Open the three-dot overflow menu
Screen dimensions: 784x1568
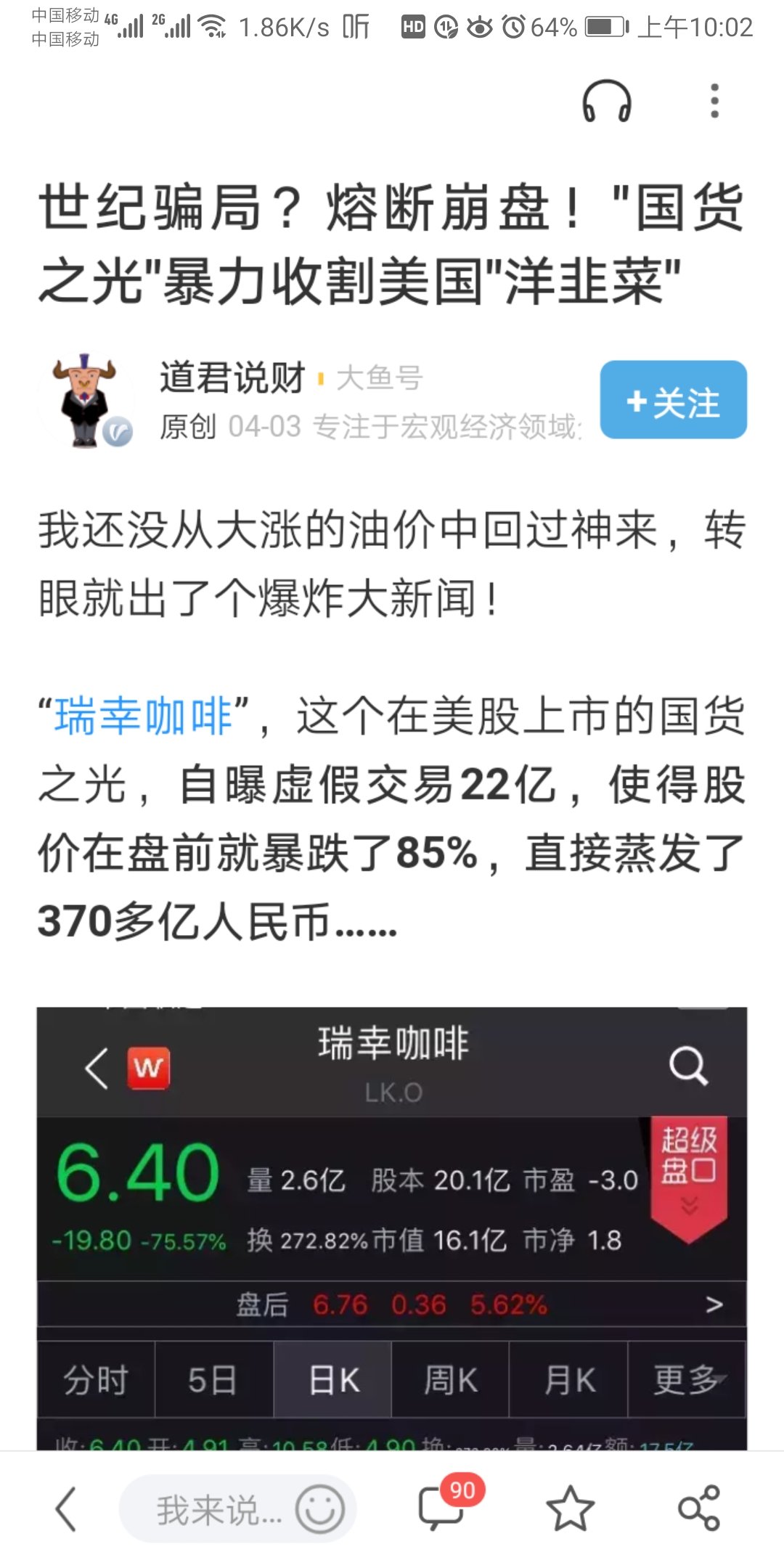tap(714, 101)
